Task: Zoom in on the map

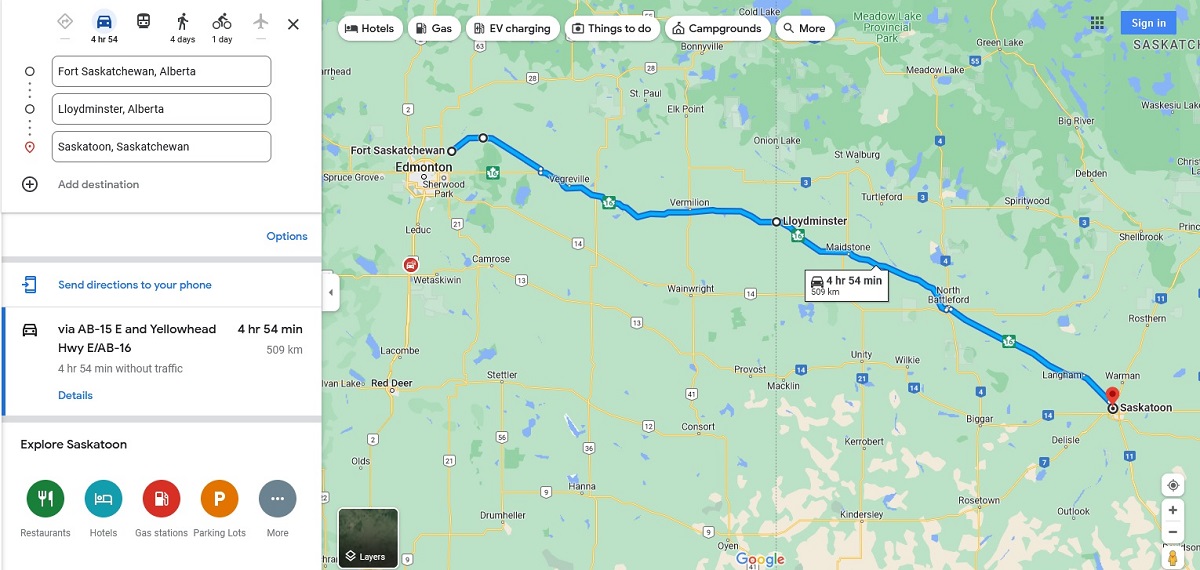Action: coord(1172,510)
